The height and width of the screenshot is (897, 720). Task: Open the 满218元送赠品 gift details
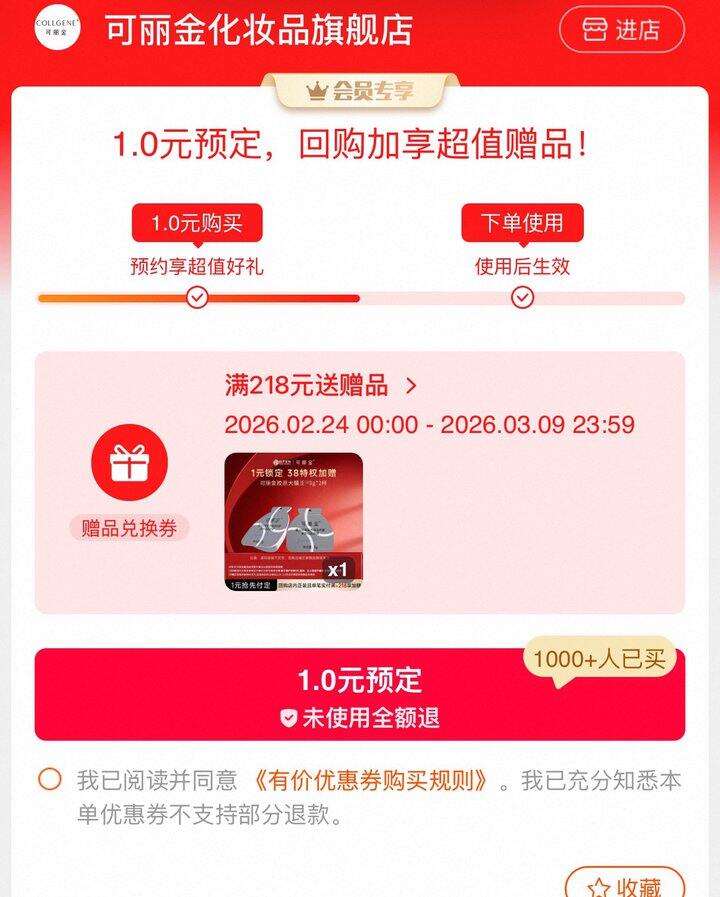(x=320, y=385)
